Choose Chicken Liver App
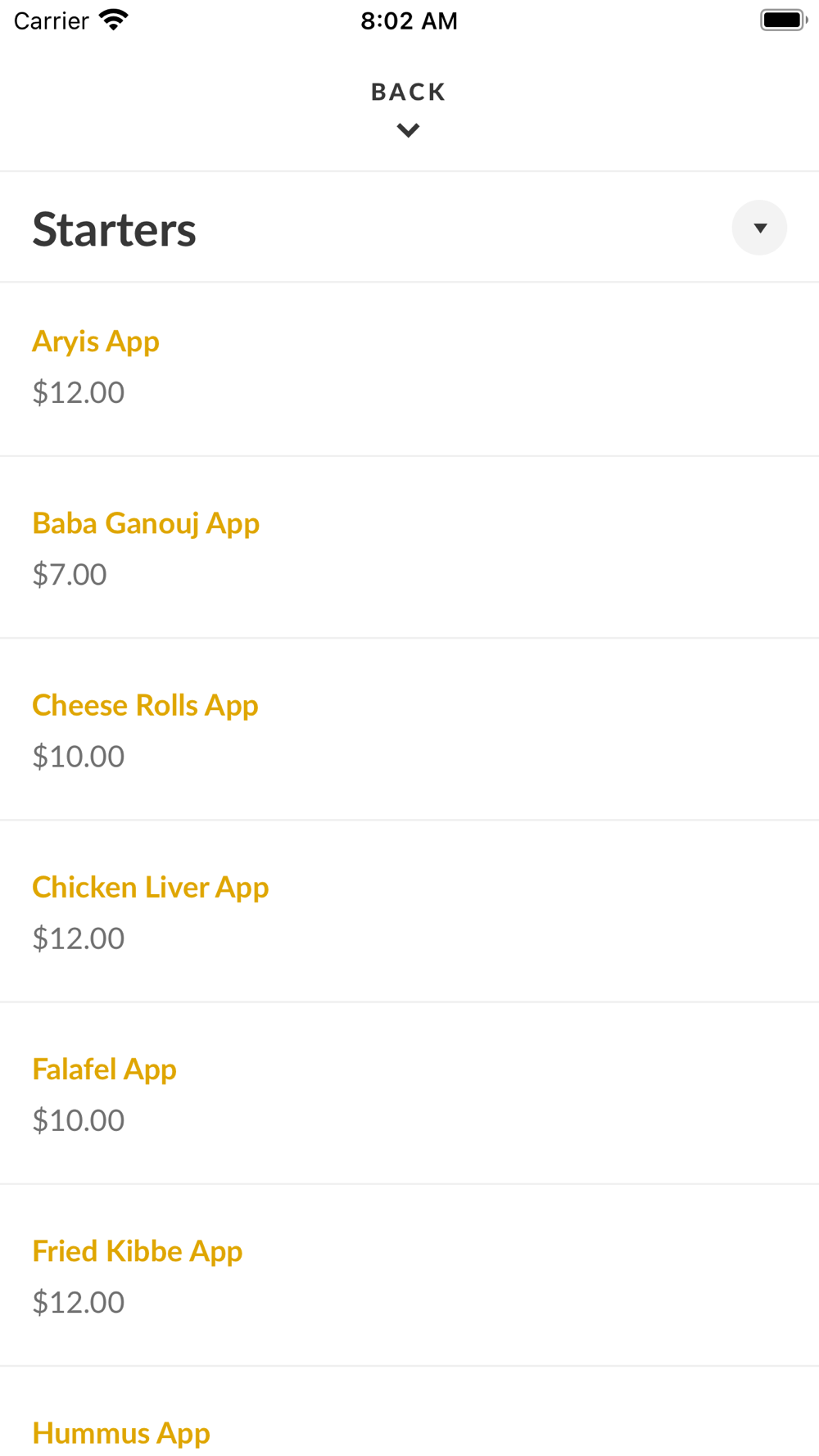Image resolution: width=819 pixels, height=1456 pixels. pyautogui.click(x=409, y=911)
